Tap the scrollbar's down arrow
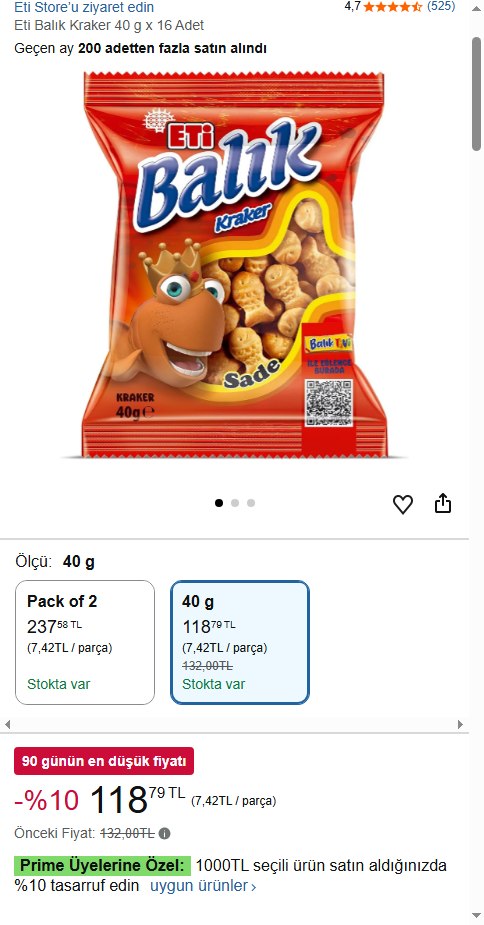This screenshot has width=484, height=925. 477,916
